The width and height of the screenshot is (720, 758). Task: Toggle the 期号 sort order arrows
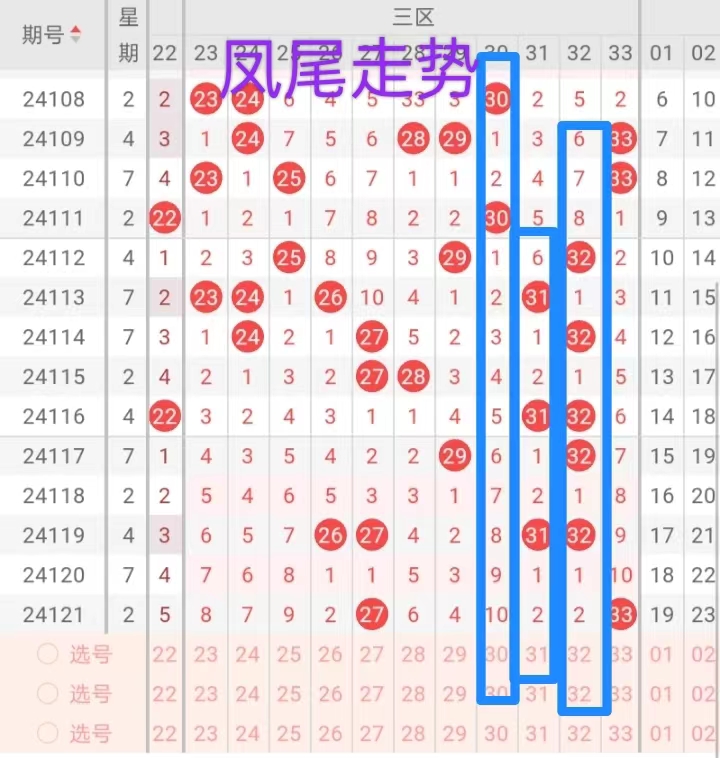pos(75,34)
